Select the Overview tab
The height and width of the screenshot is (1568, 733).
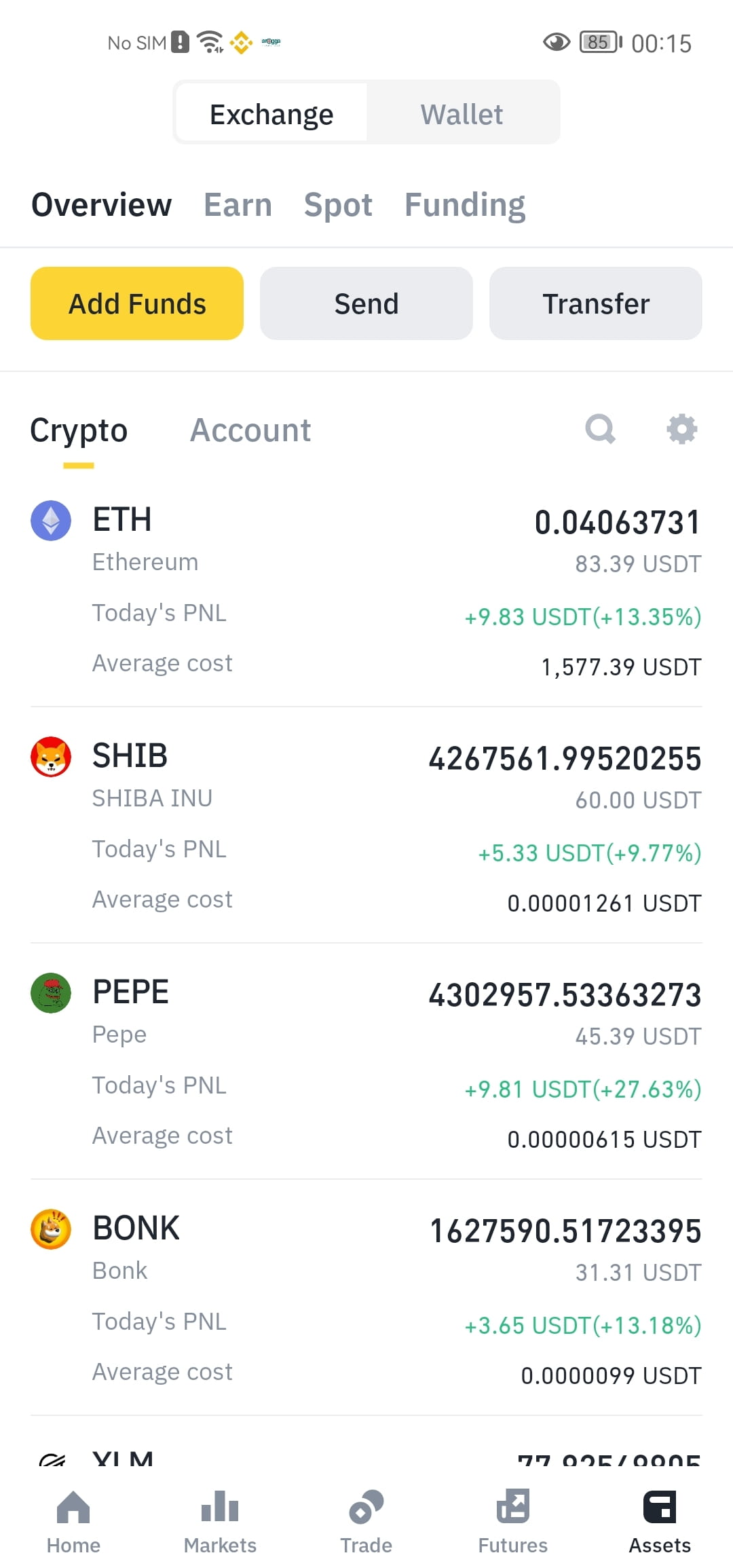[102, 205]
